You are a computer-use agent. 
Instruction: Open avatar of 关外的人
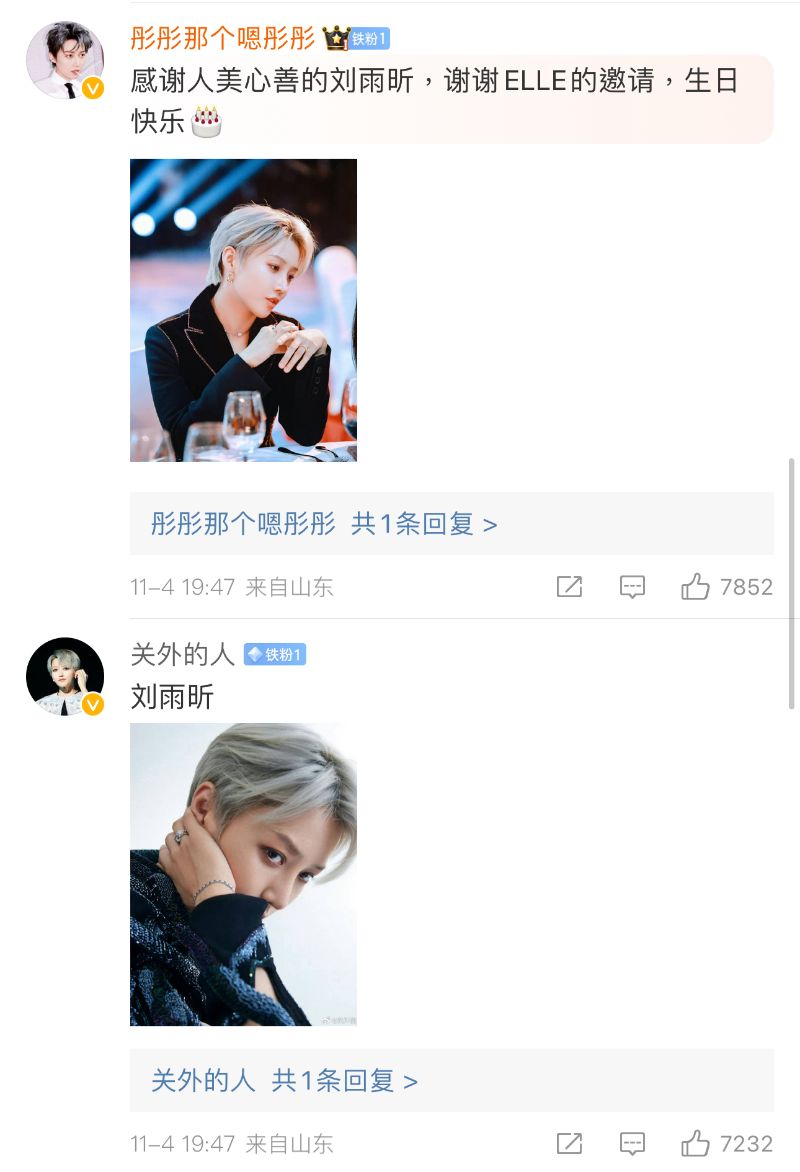coord(65,677)
